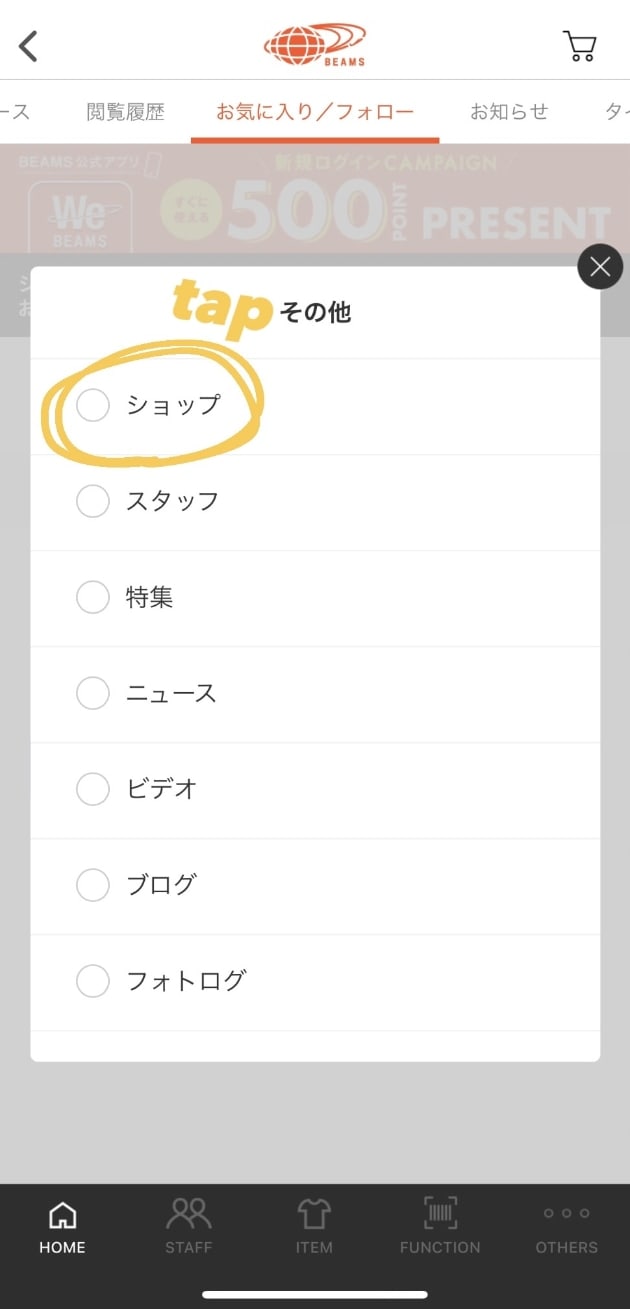Go back with the top-left arrow

(x=28, y=46)
